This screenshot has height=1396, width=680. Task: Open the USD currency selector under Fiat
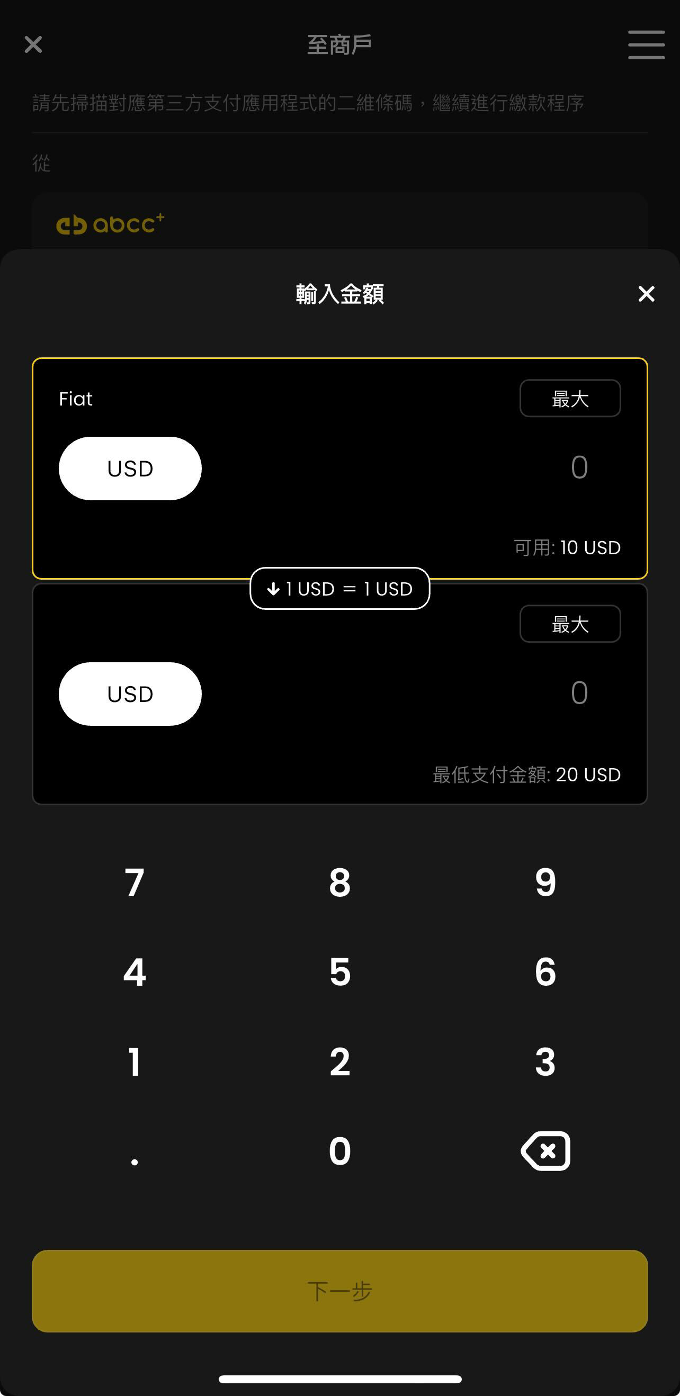[x=130, y=468]
